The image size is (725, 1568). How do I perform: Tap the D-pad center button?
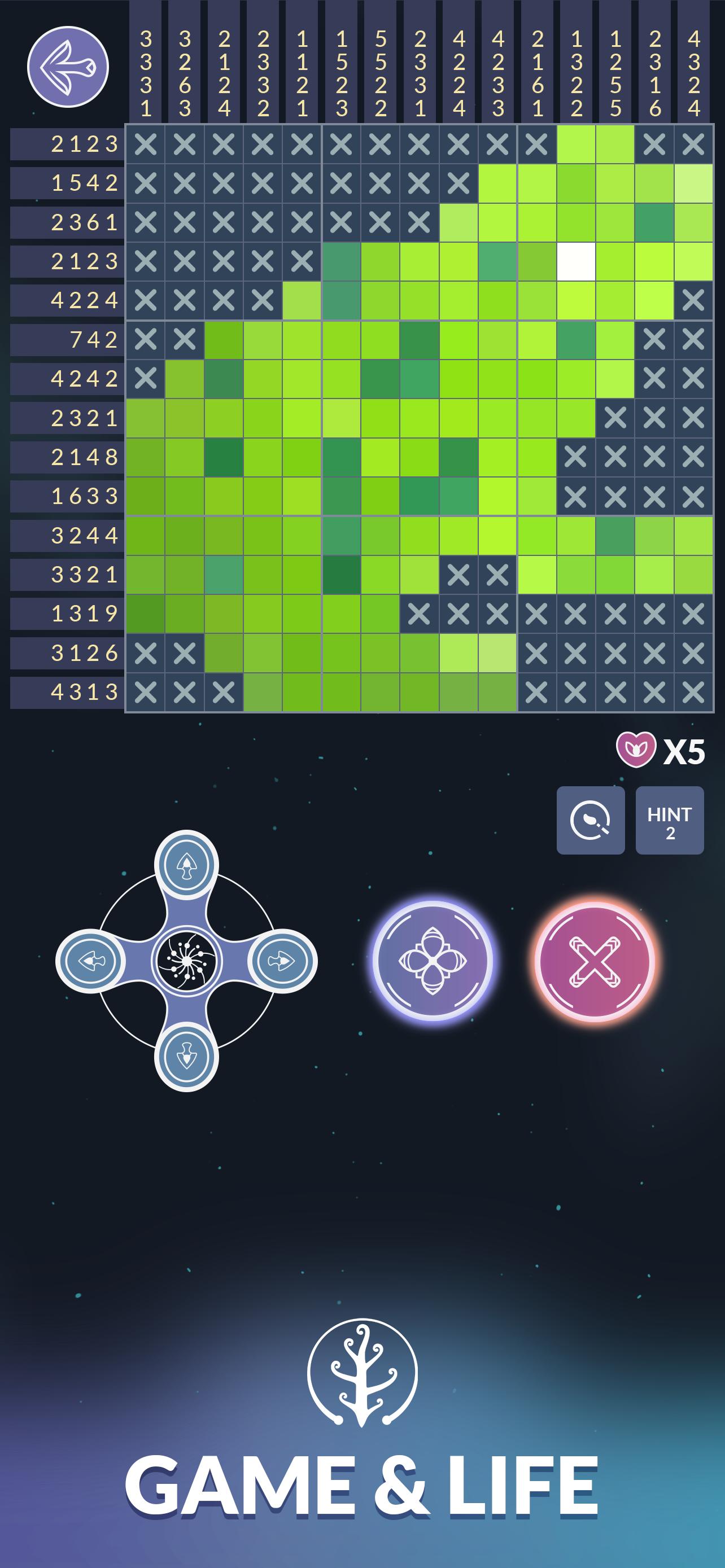tap(186, 961)
